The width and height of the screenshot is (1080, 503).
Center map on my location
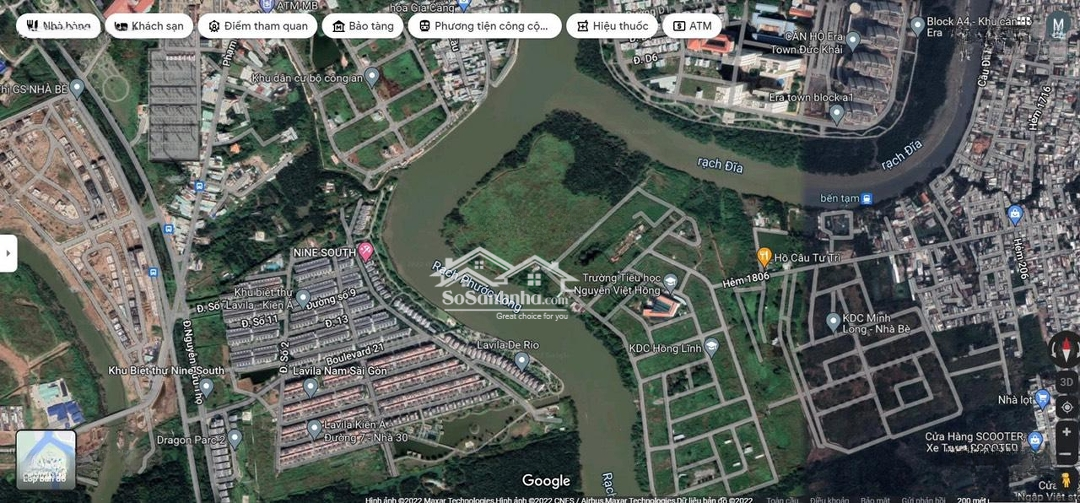[1066, 407]
